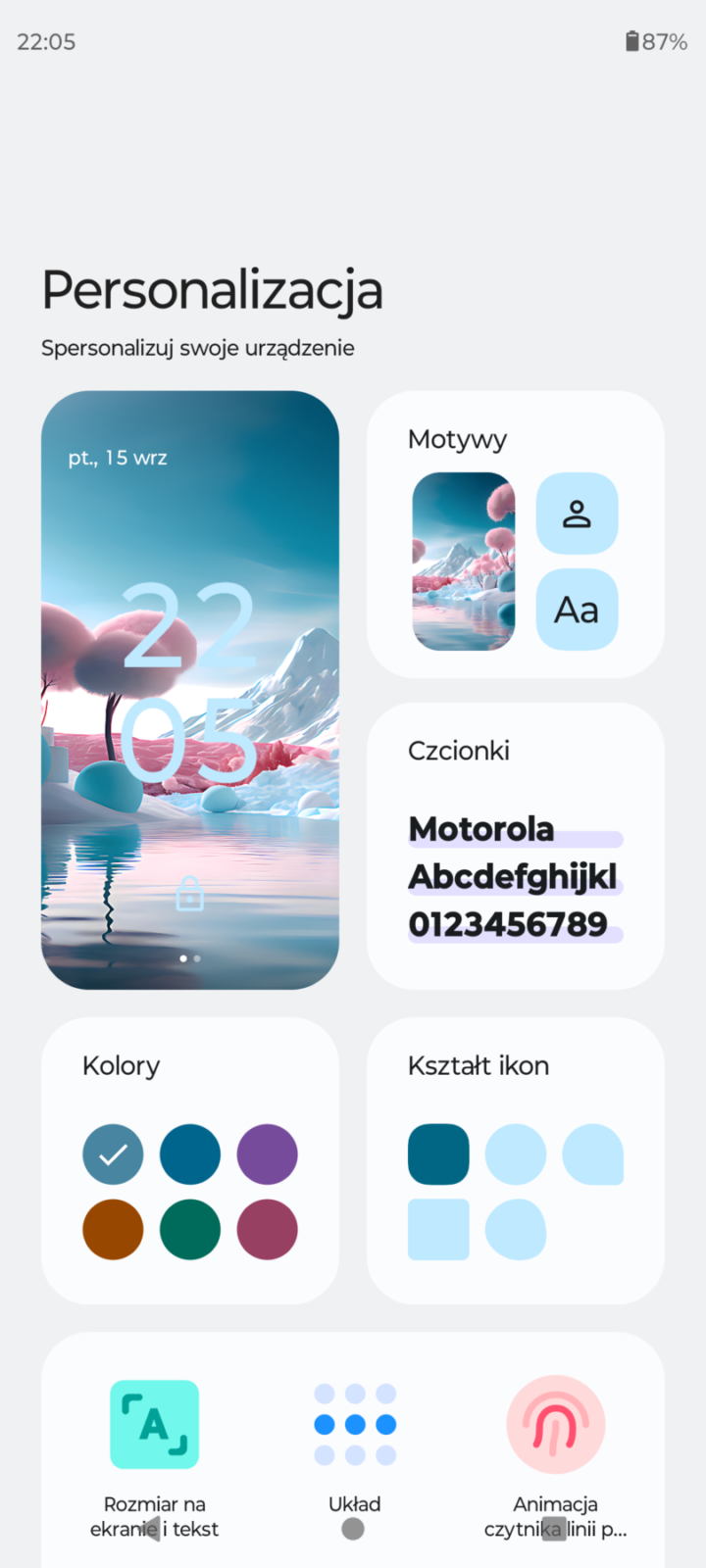Go to the home screen

[x=353, y=1529]
